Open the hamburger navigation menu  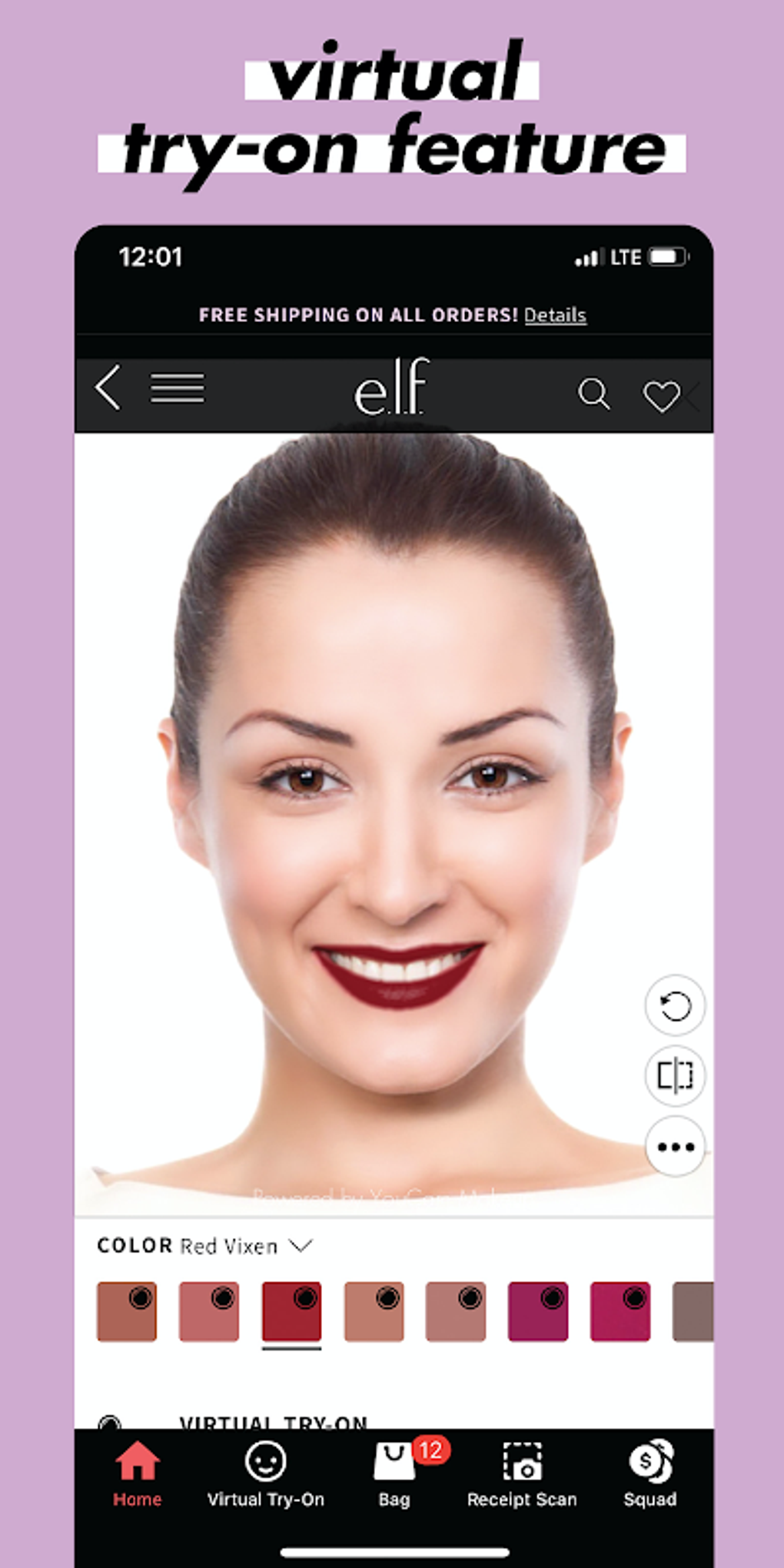177,390
